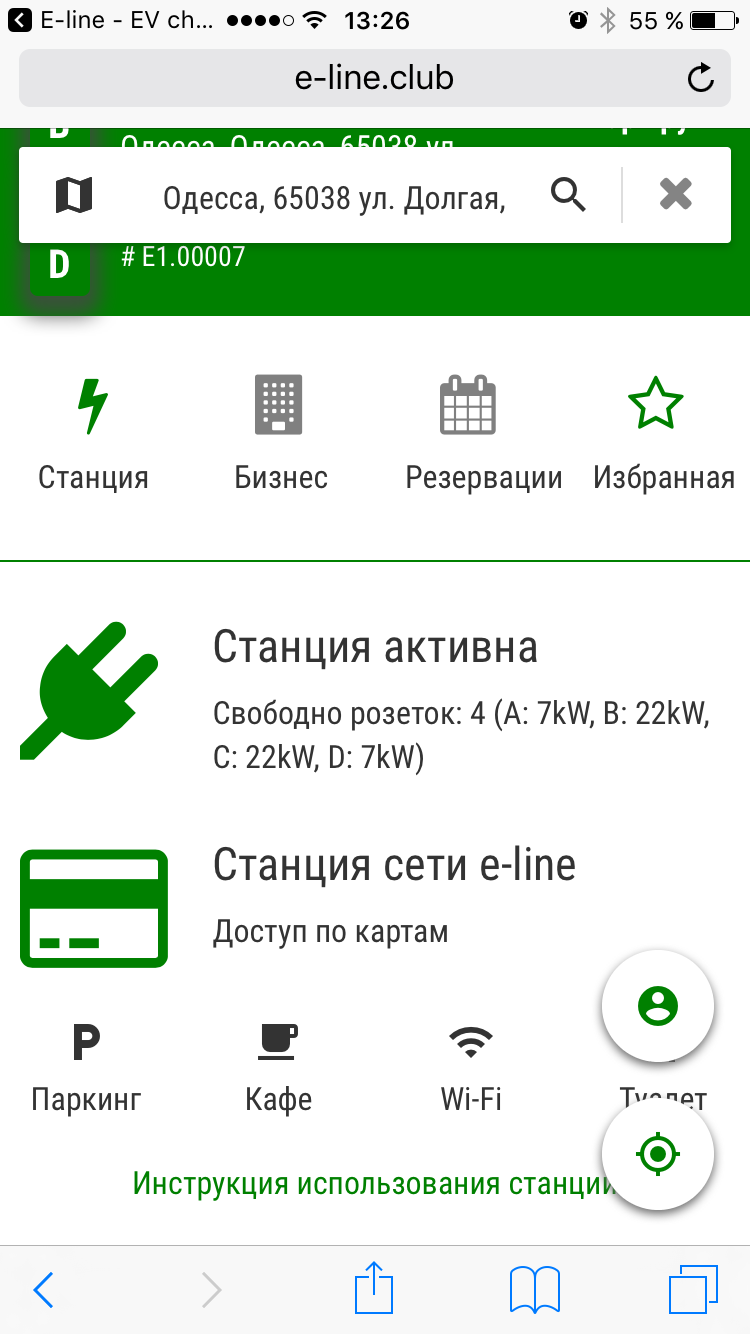Go back in Safari
This screenshot has width=750, height=1334.
tap(44, 1290)
